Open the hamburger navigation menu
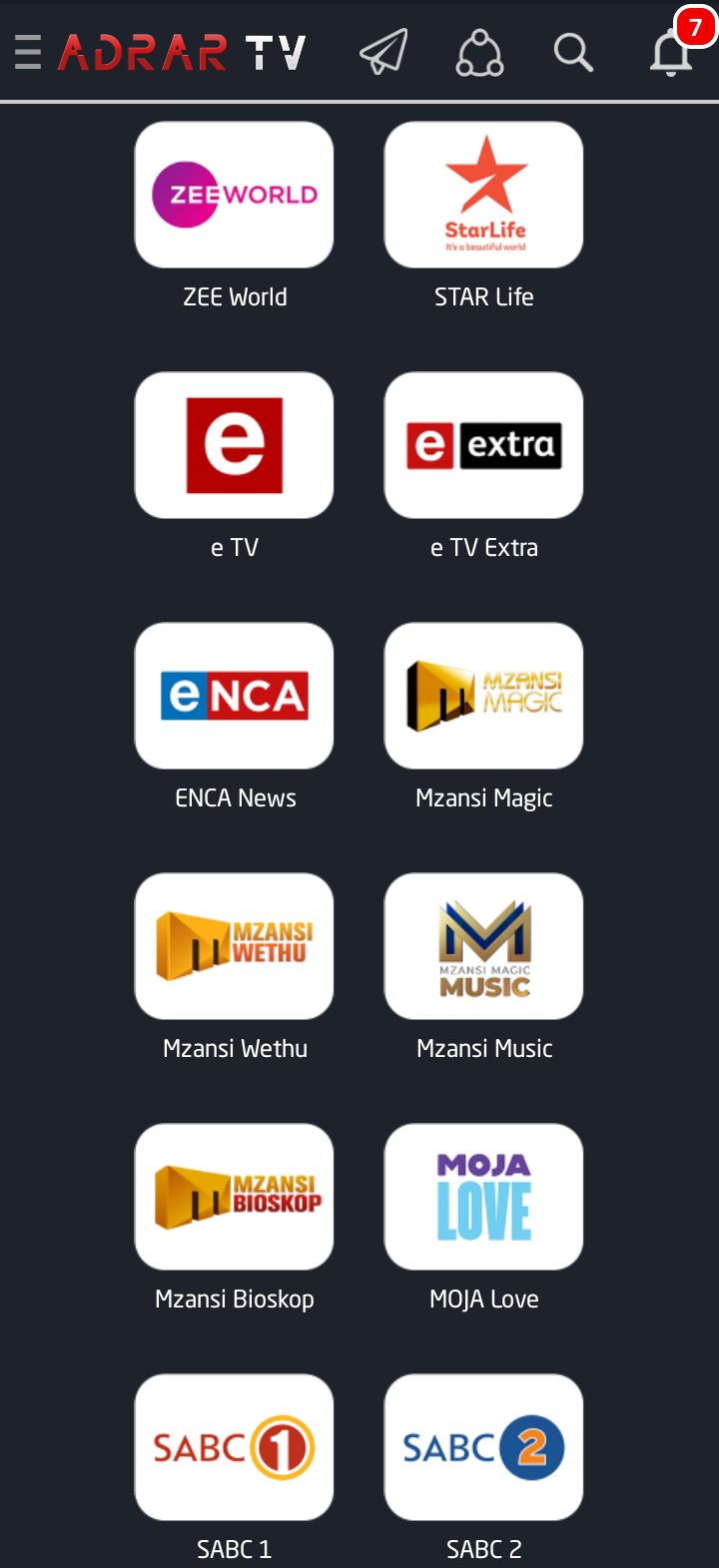Viewport: 719px width, 1568px height. pos(27,54)
